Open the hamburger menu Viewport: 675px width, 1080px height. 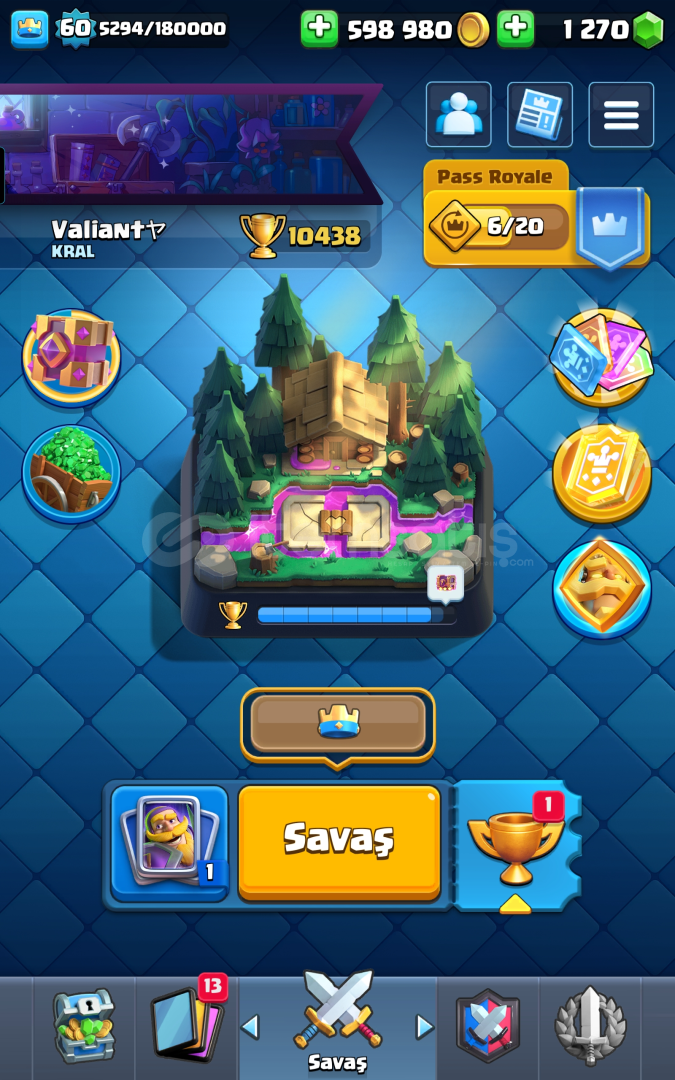(621, 115)
